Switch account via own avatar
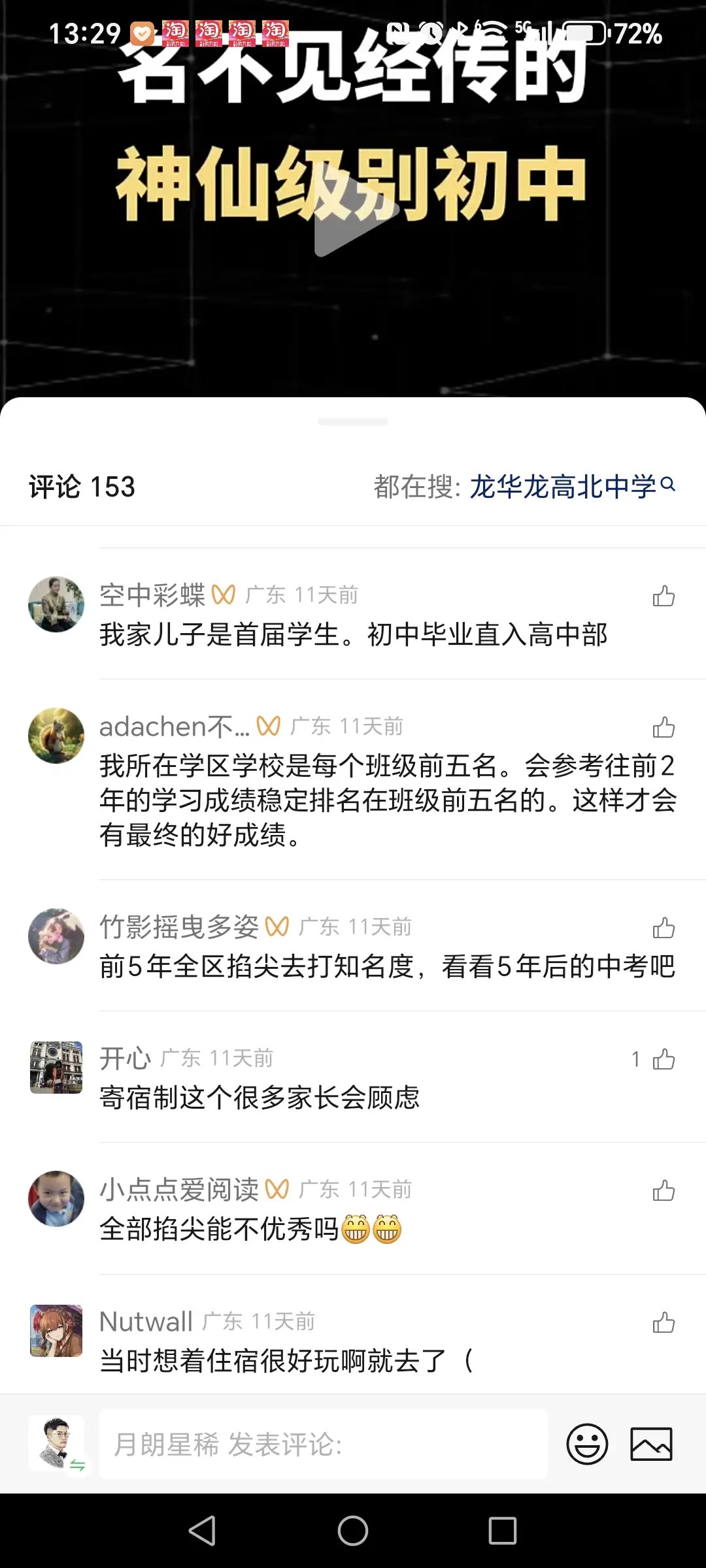This screenshot has height=1568, width=706. tap(57, 1444)
